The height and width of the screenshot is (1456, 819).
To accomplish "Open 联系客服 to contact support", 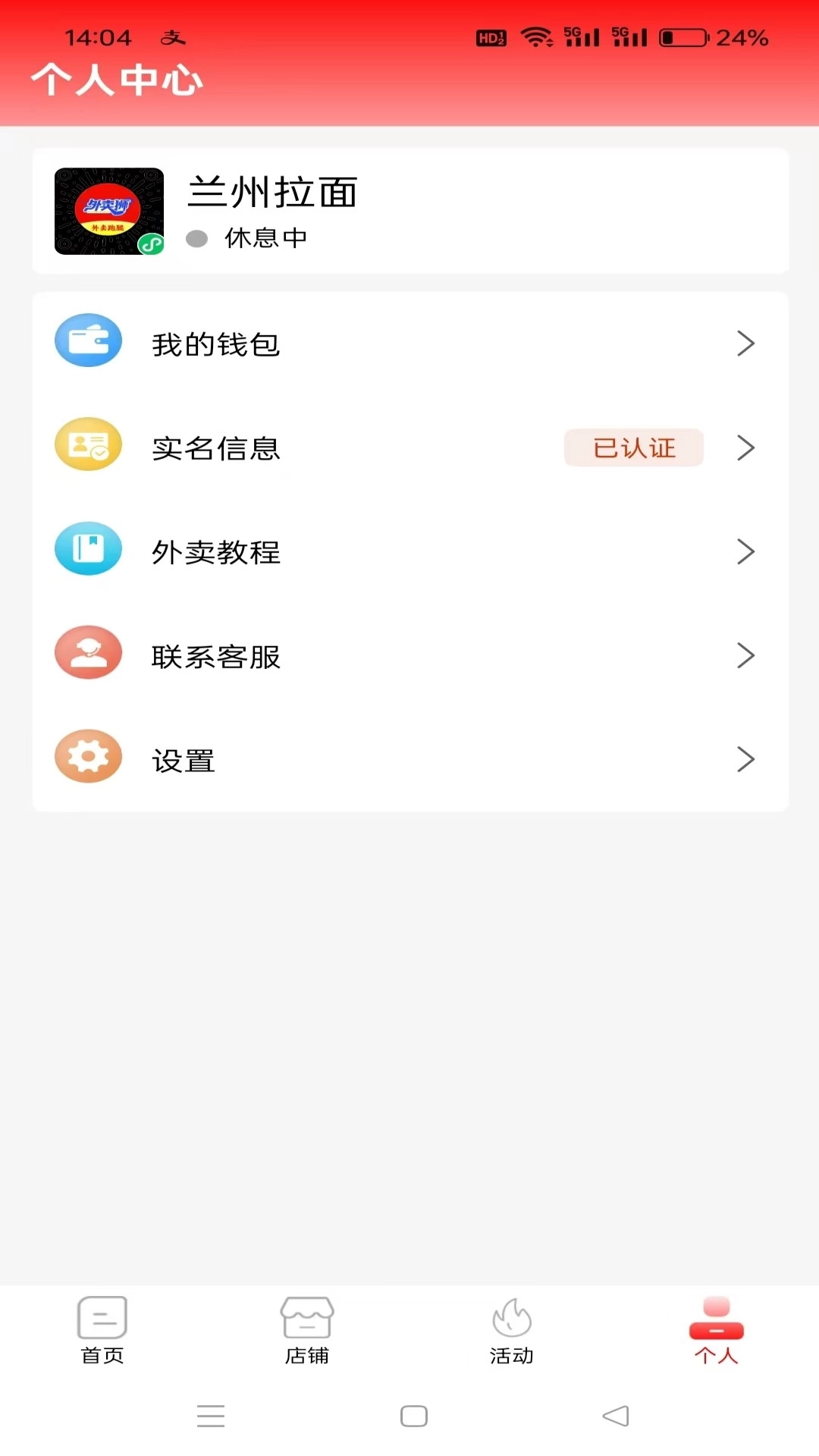I will [x=216, y=657].
